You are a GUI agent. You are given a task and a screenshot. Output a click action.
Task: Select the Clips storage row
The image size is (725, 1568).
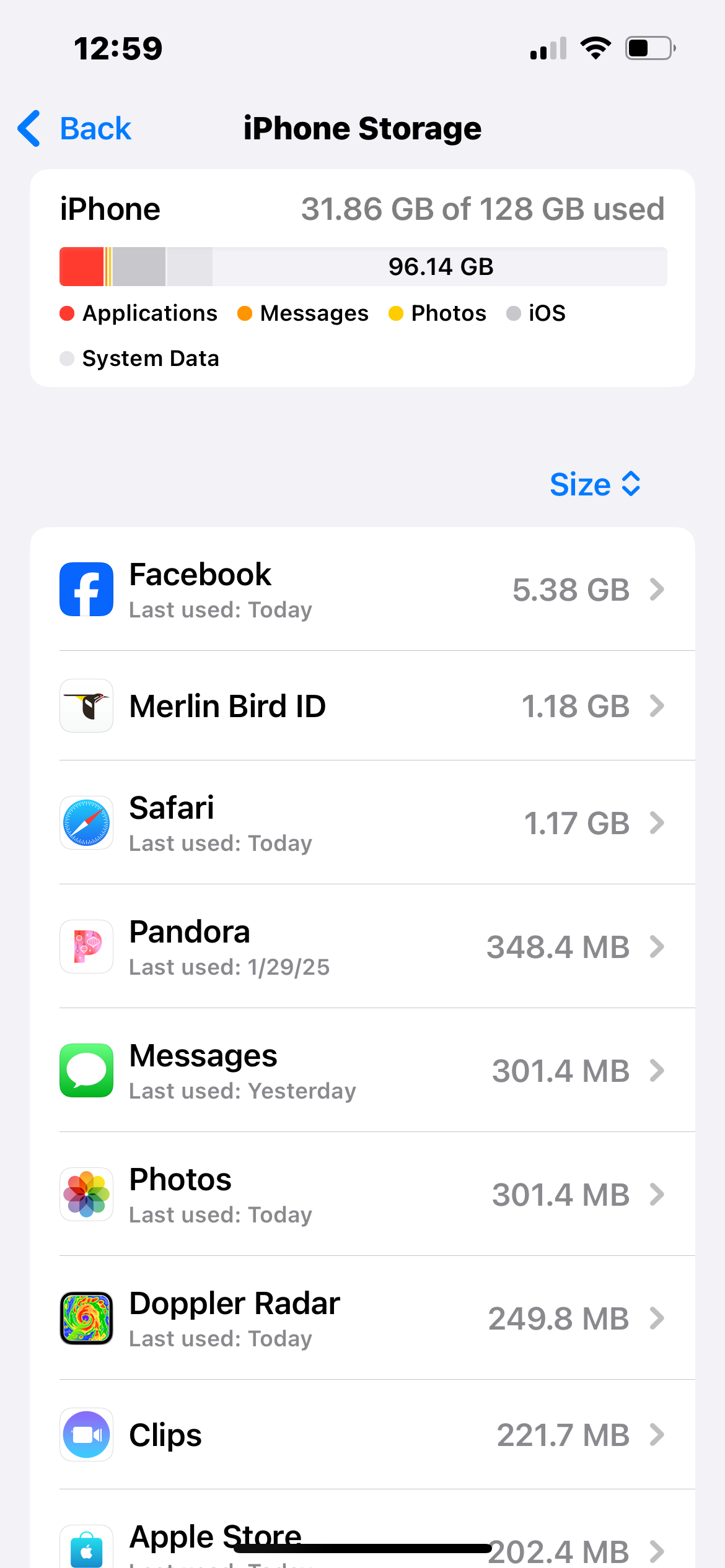362,1435
